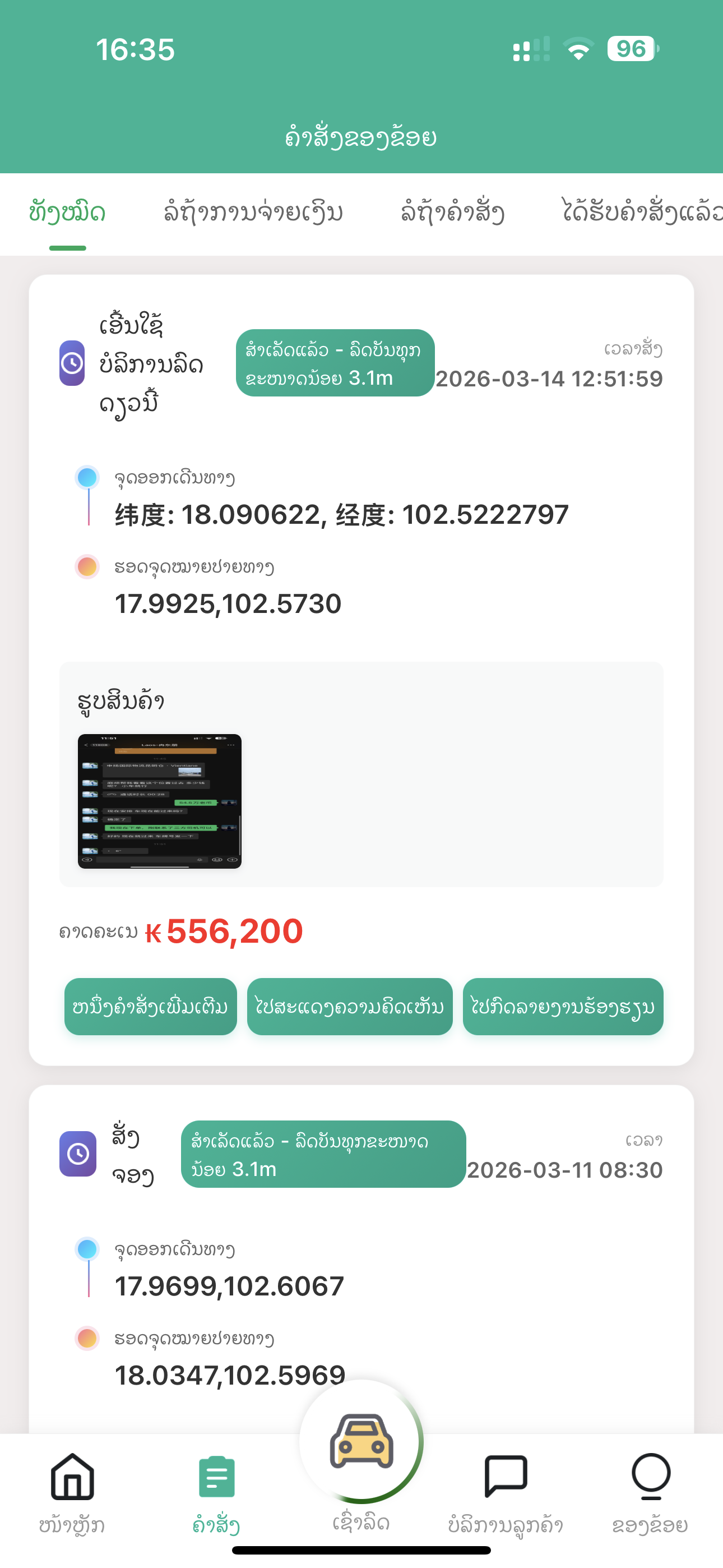
Task: Switch to the ລໍຖ້າການຈ່າຍເງິນ tab
Action: (253, 213)
